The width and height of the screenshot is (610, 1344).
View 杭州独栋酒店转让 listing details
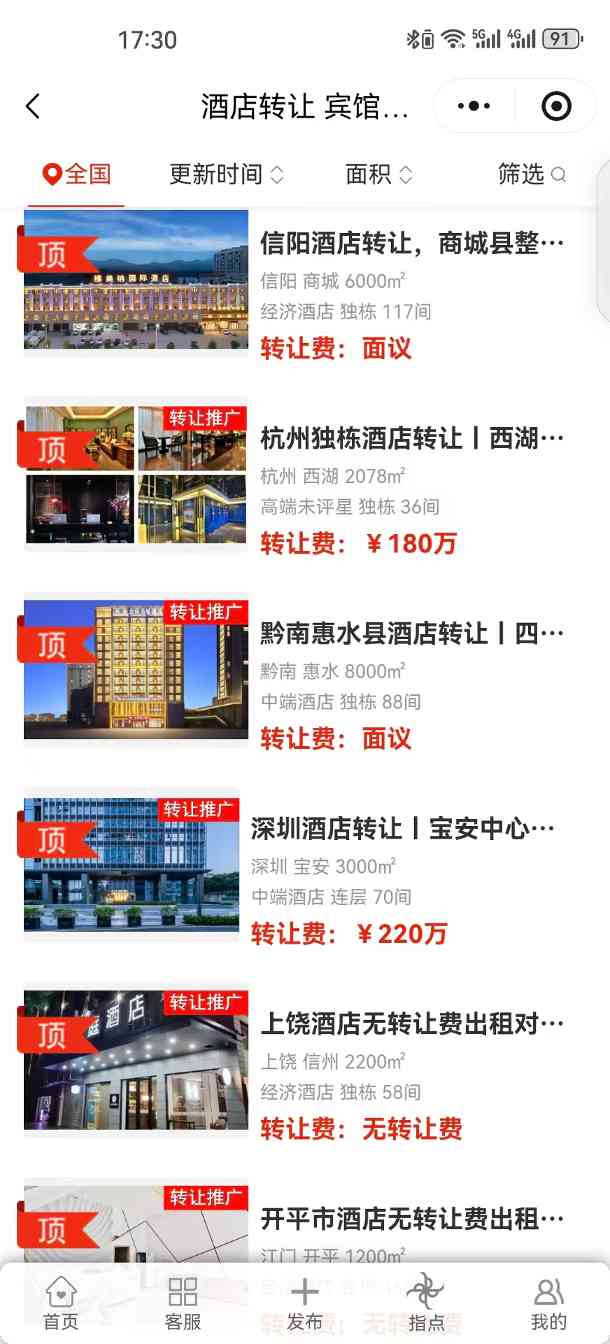pos(411,438)
